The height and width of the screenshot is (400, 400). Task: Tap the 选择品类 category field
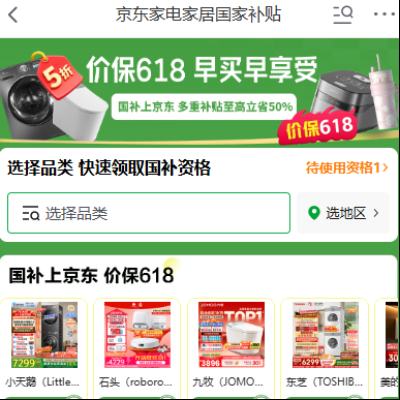pyautogui.click(x=149, y=213)
